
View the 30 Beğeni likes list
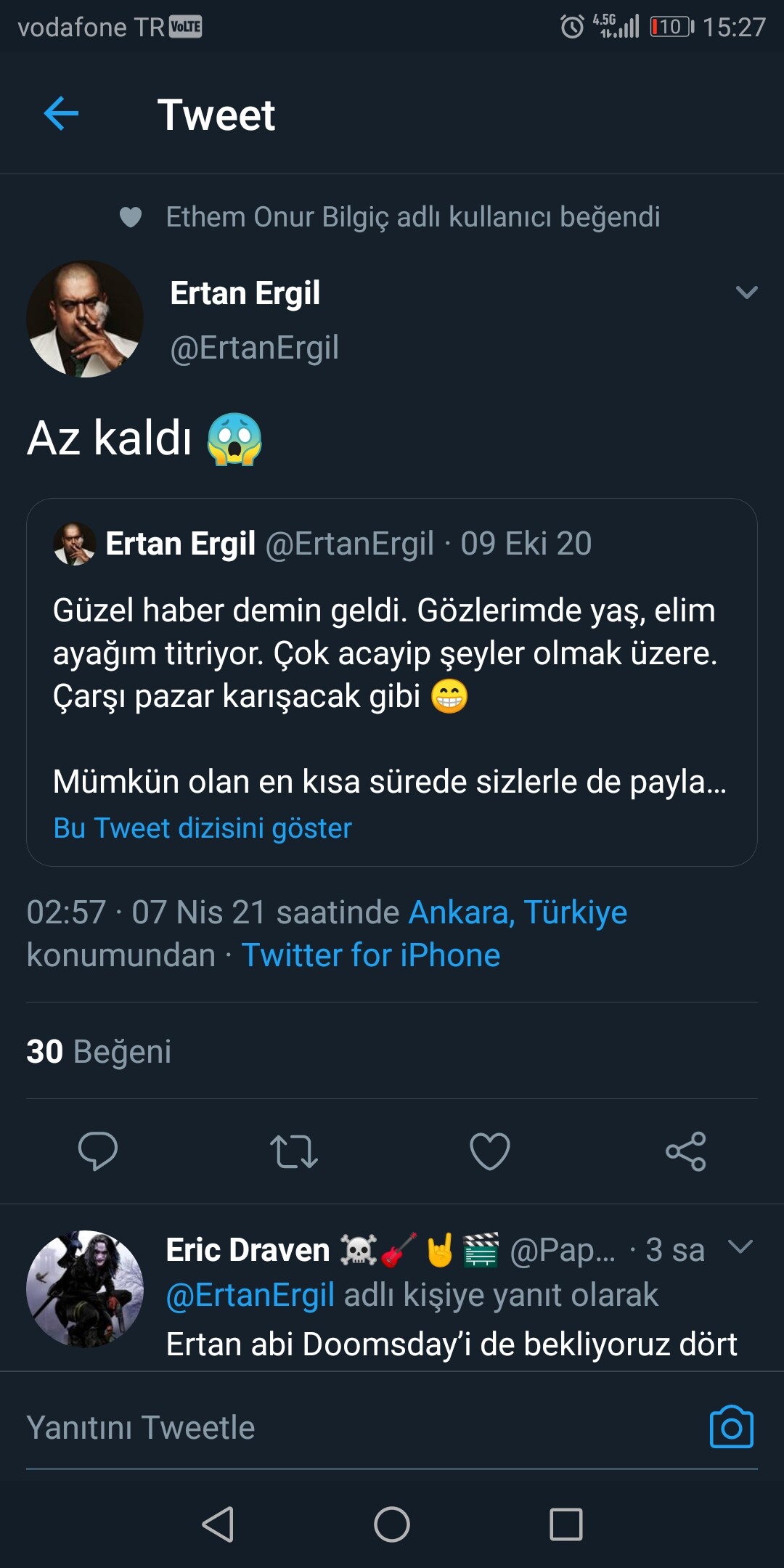point(99,1051)
